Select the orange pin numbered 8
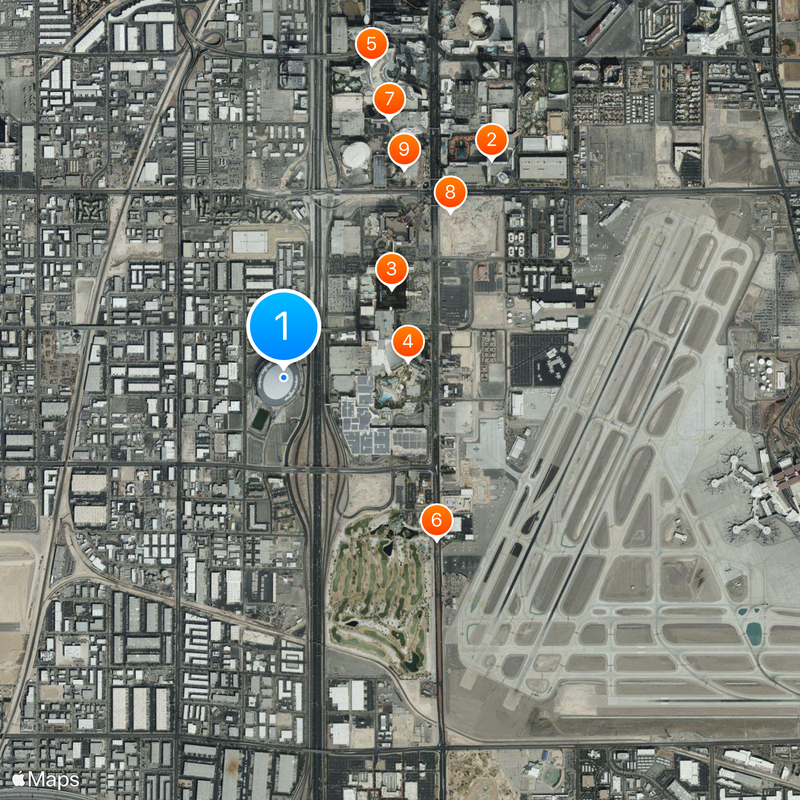This screenshot has height=800, width=800. pos(450,191)
